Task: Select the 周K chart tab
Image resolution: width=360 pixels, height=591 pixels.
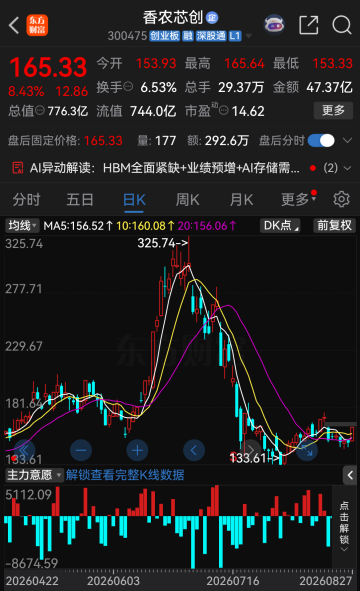Action: tap(187, 199)
